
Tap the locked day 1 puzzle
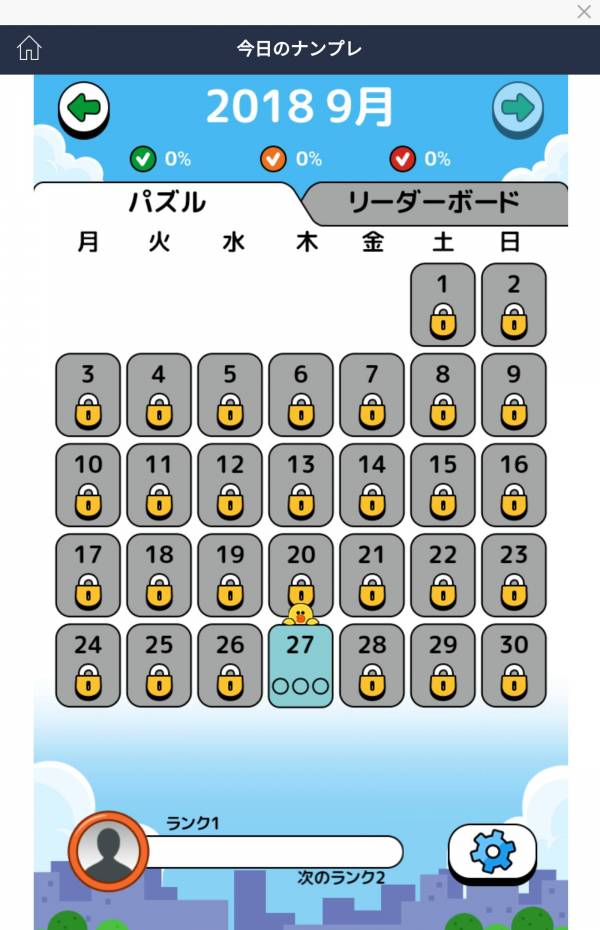pos(443,304)
